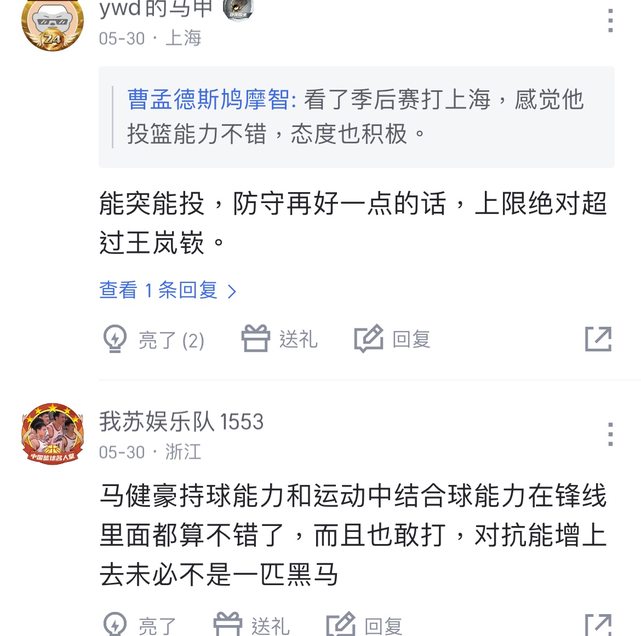This screenshot has height=636, width=641.
Task: Open overflow menu on 我苏娱乐队1553's comment
Action: click(611, 434)
